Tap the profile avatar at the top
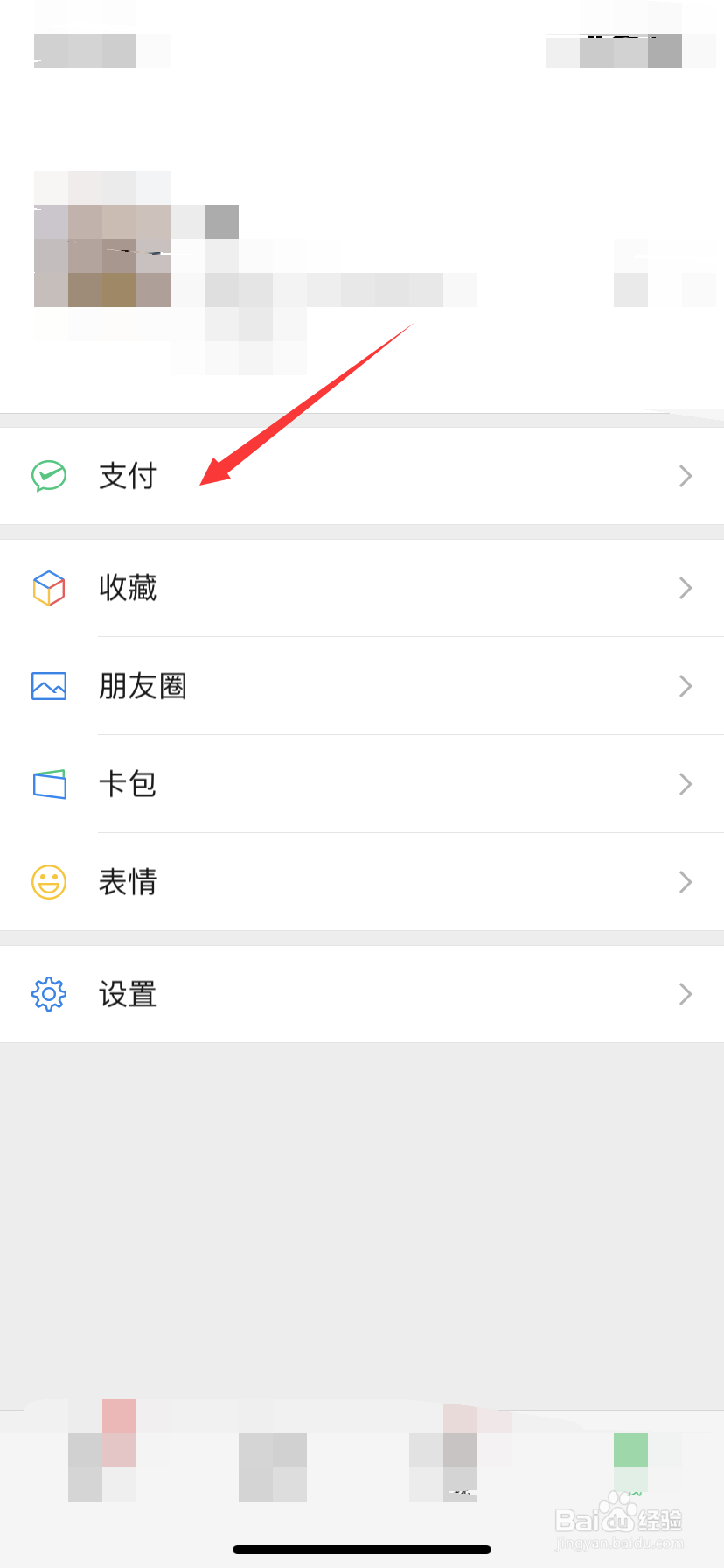Screen dimensions: 724x1568 click(101, 241)
